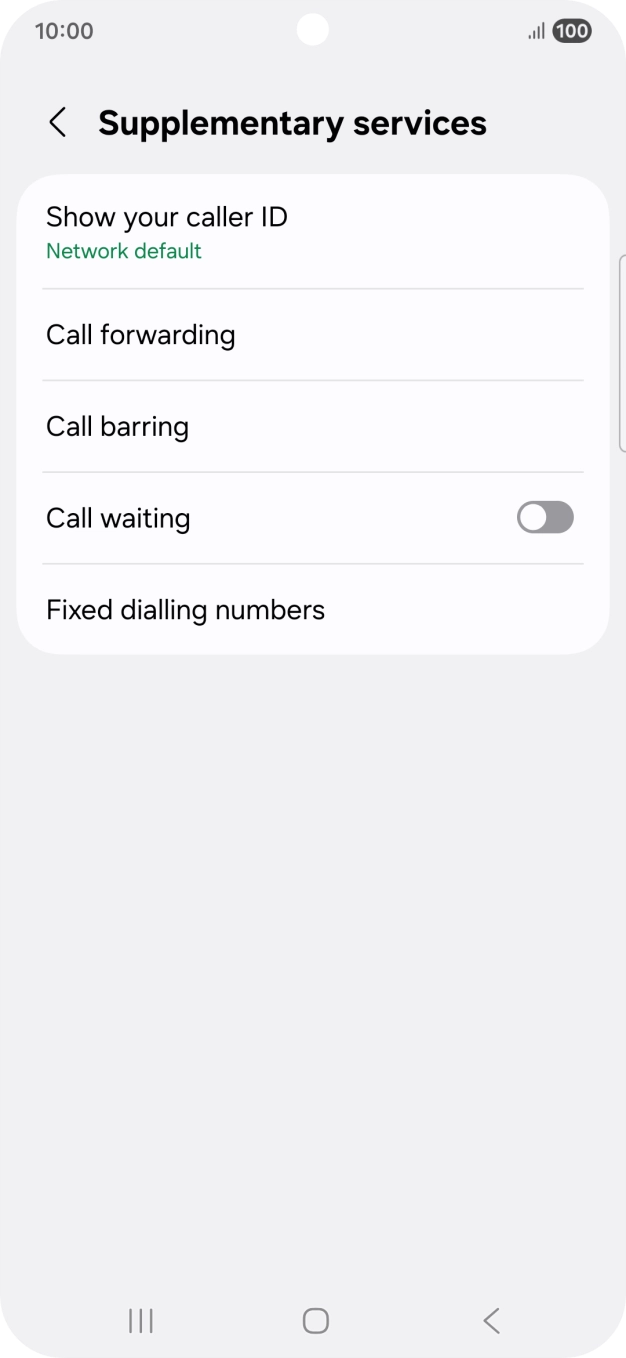
Task: Tap the system home button
Action: tap(315, 1321)
